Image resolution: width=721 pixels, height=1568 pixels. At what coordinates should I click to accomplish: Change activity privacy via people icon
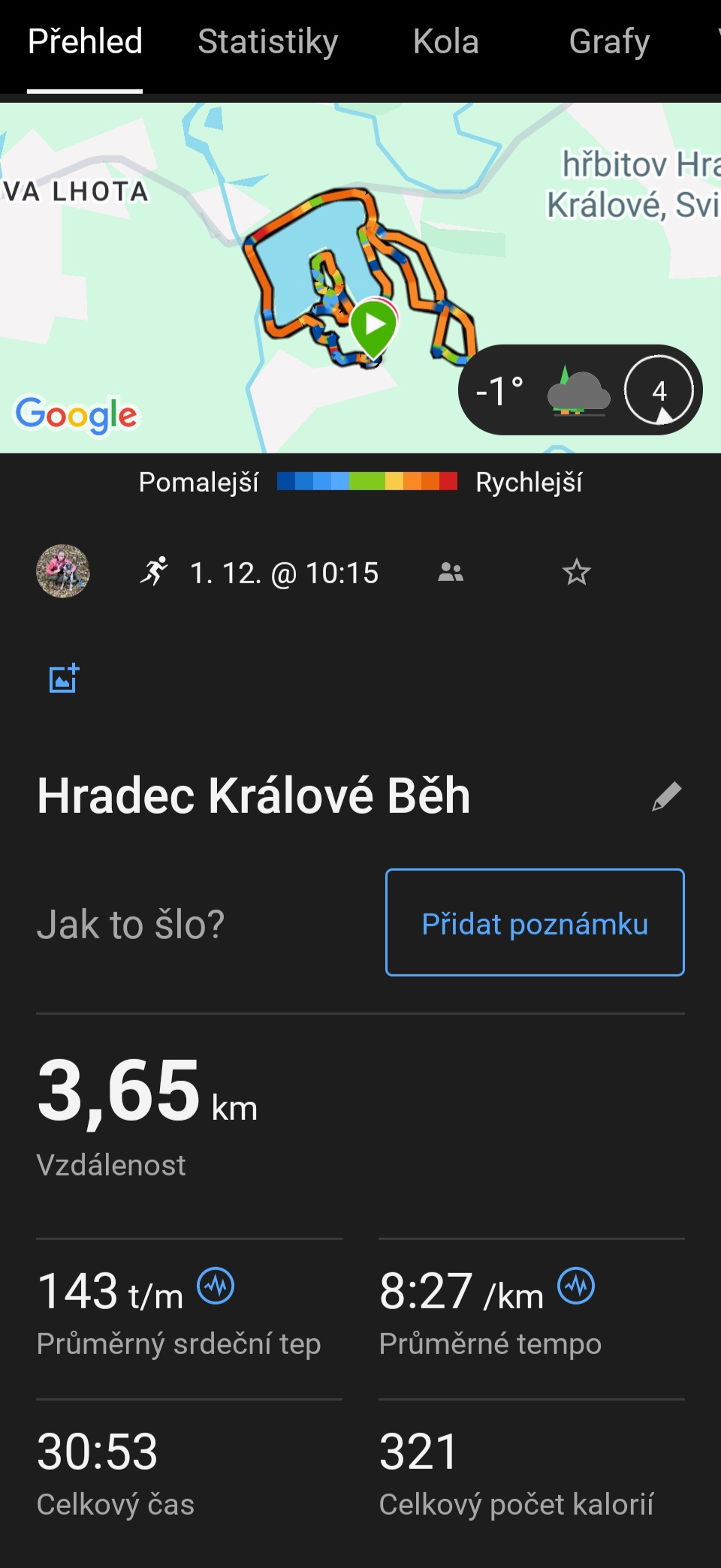451,573
